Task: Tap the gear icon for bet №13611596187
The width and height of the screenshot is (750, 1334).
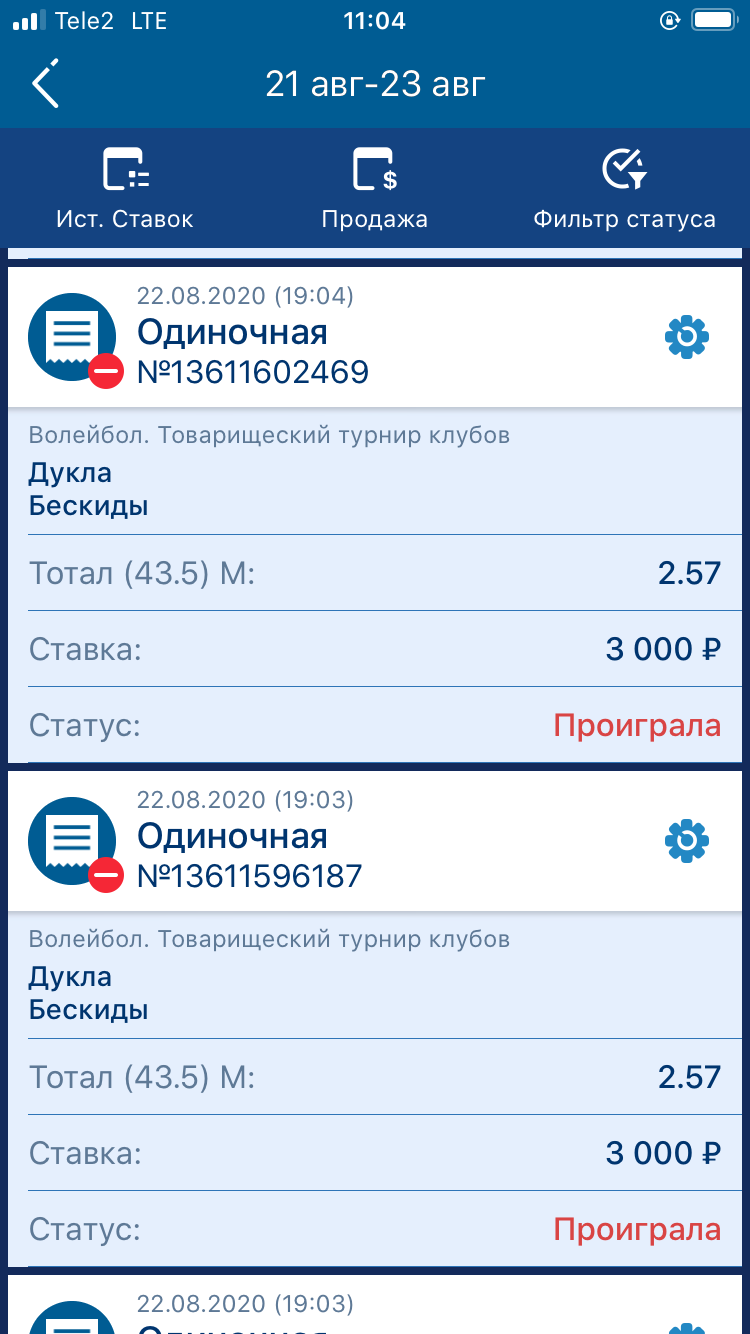Action: click(687, 841)
